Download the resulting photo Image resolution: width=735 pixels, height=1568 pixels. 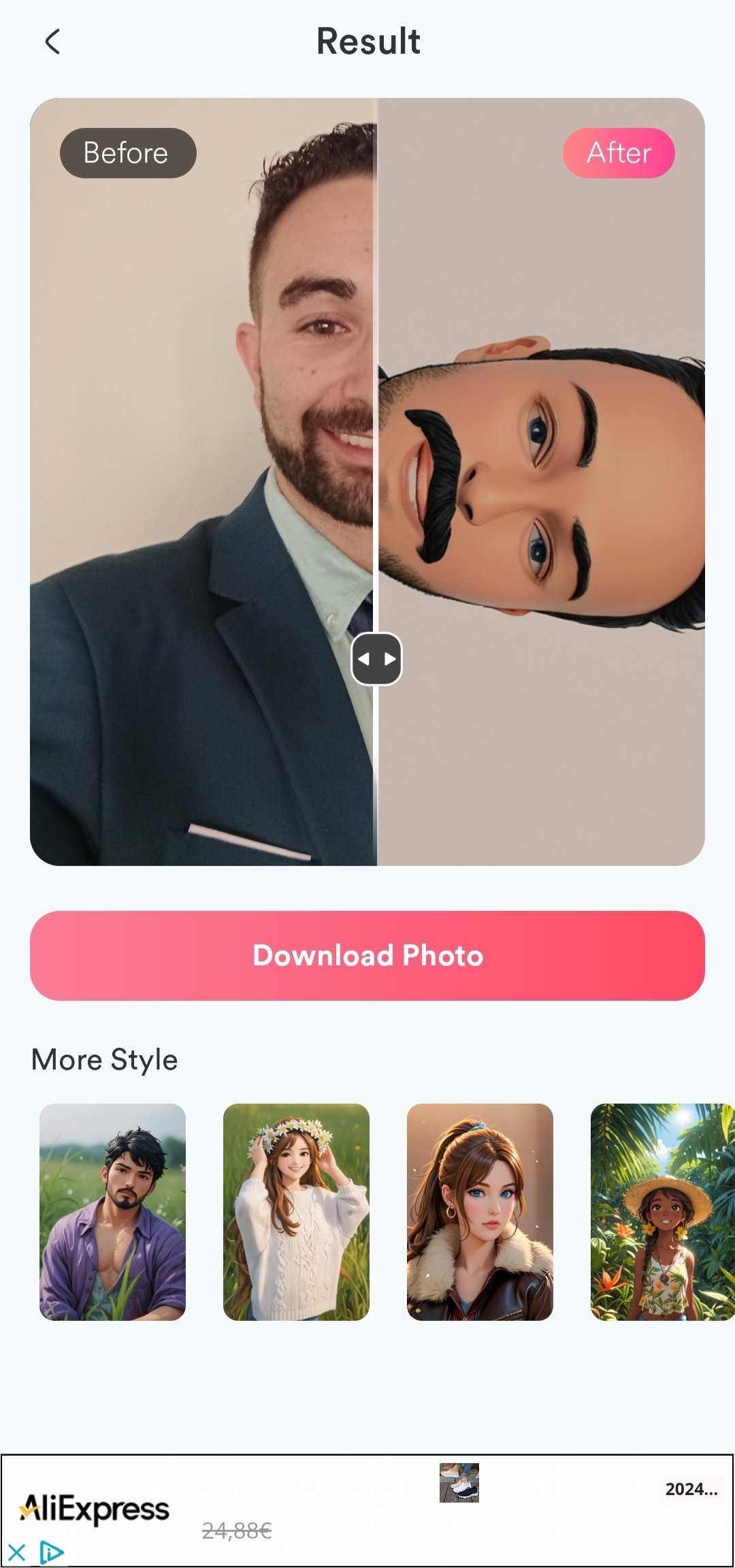coord(367,955)
